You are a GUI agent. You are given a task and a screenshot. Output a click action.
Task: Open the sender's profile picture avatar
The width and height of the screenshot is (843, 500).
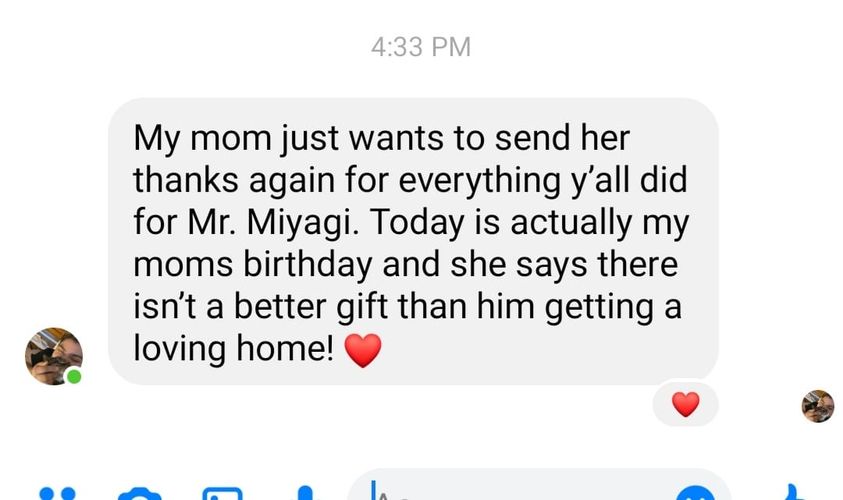pos(53,356)
